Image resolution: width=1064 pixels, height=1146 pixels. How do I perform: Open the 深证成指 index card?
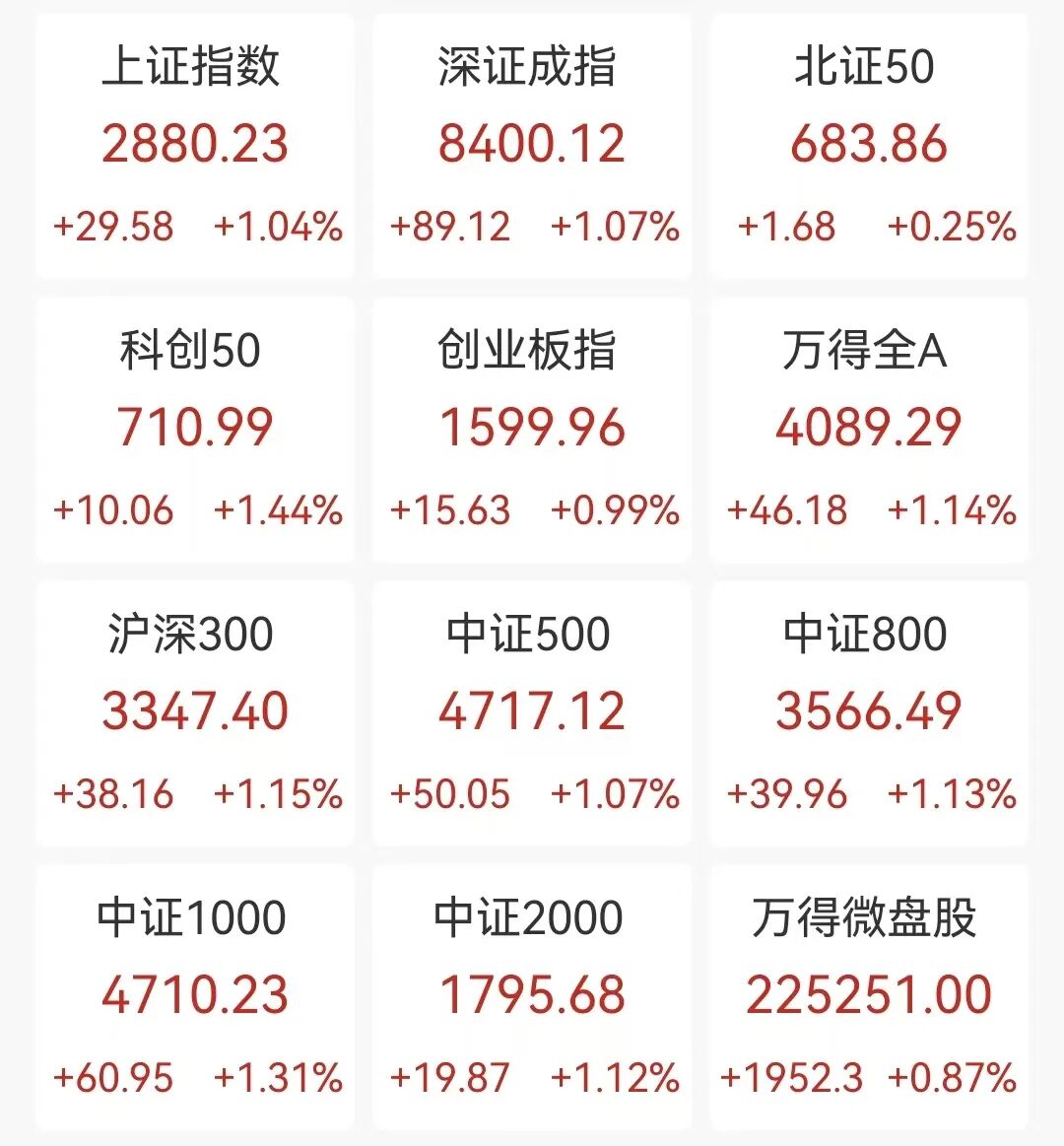pos(532,146)
